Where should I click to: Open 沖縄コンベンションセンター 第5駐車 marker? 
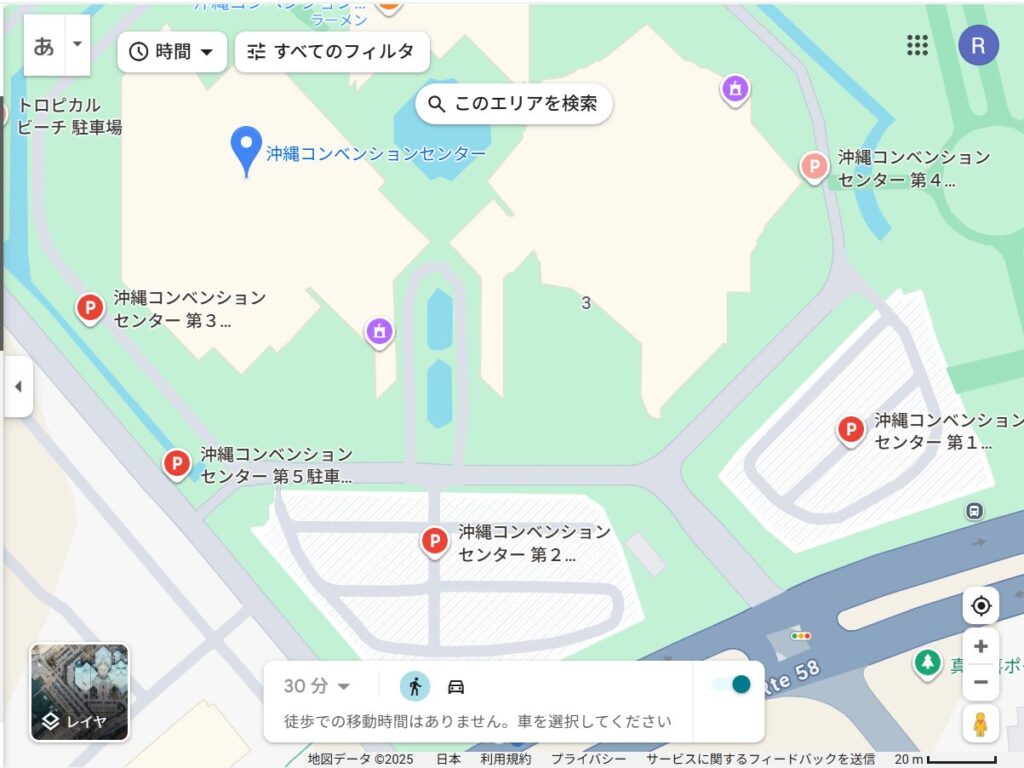177,463
